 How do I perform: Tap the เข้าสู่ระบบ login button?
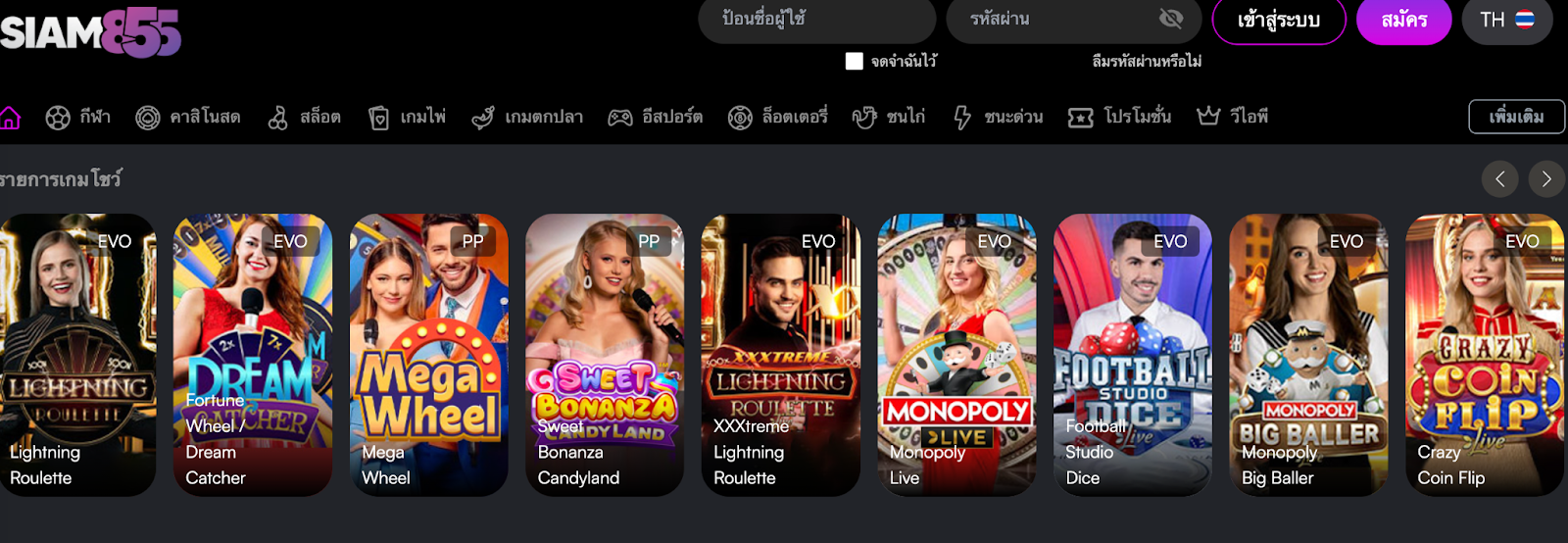click(1278, 21)
